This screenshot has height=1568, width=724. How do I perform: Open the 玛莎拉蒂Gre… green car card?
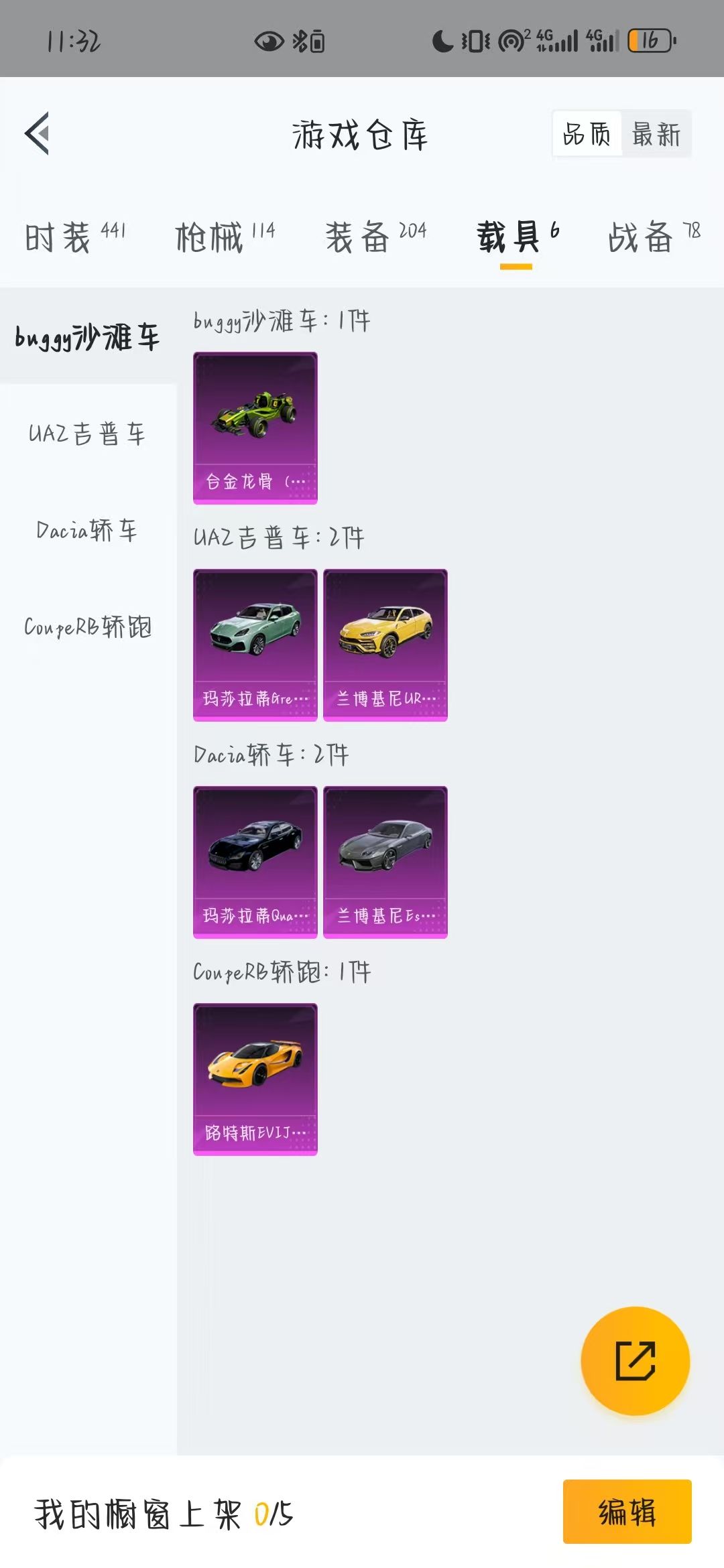click(255, 645)
